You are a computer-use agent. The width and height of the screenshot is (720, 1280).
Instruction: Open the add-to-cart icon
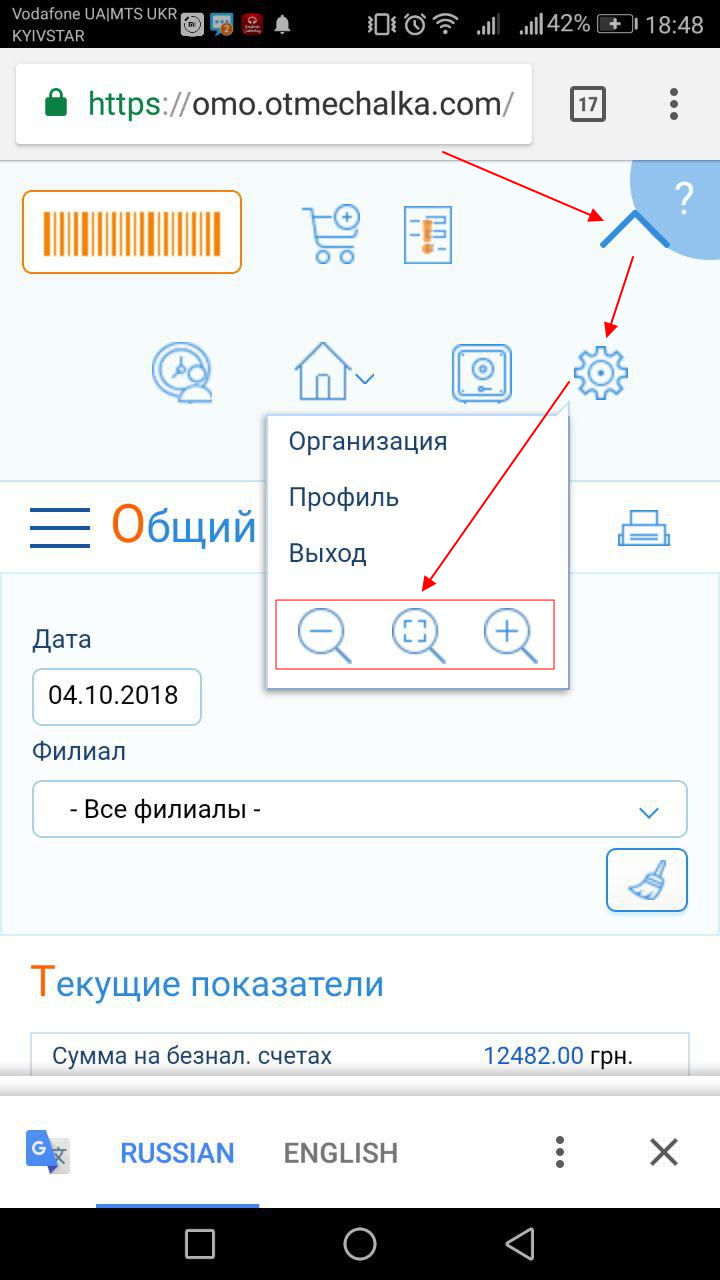point(332,234)
